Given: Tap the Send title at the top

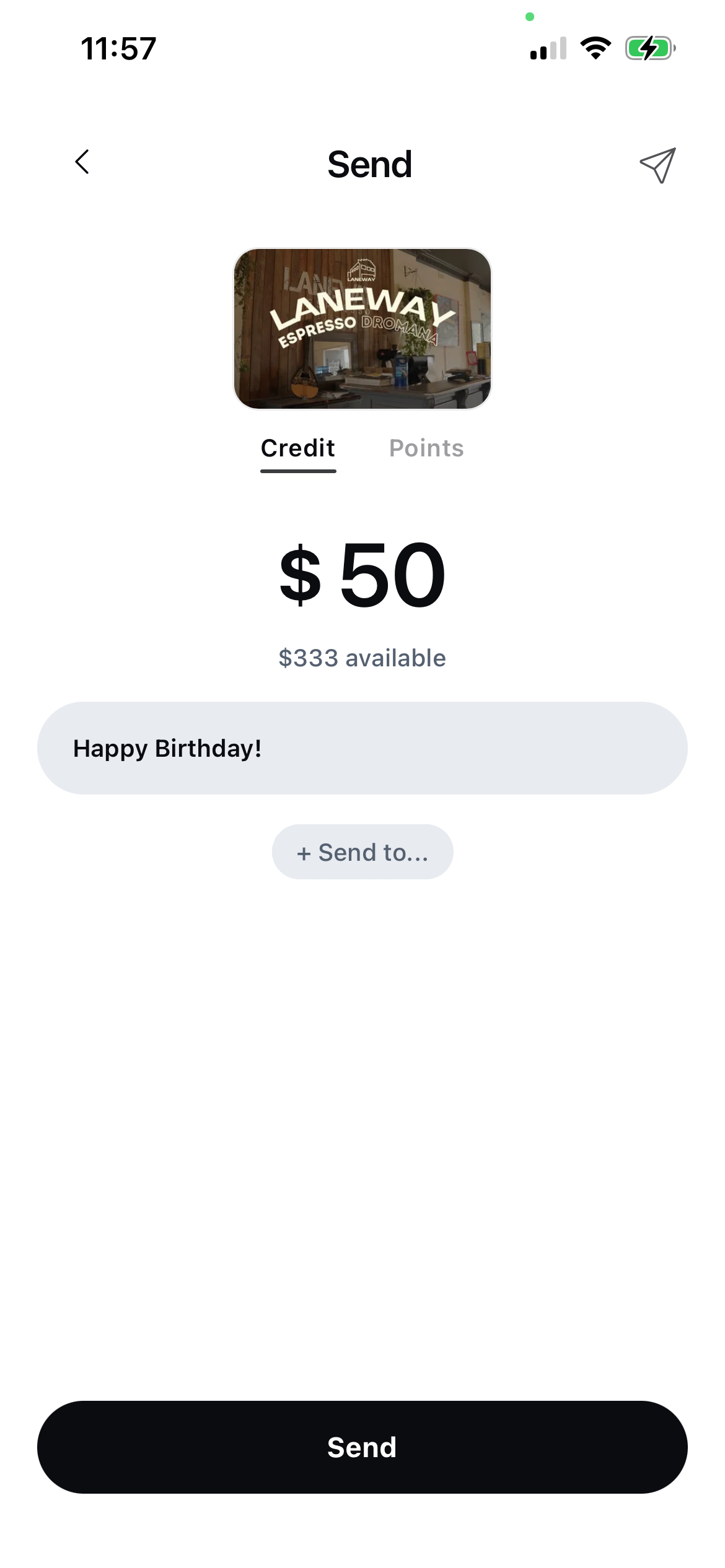Looking at the screenshot, I should click(370, 163).
